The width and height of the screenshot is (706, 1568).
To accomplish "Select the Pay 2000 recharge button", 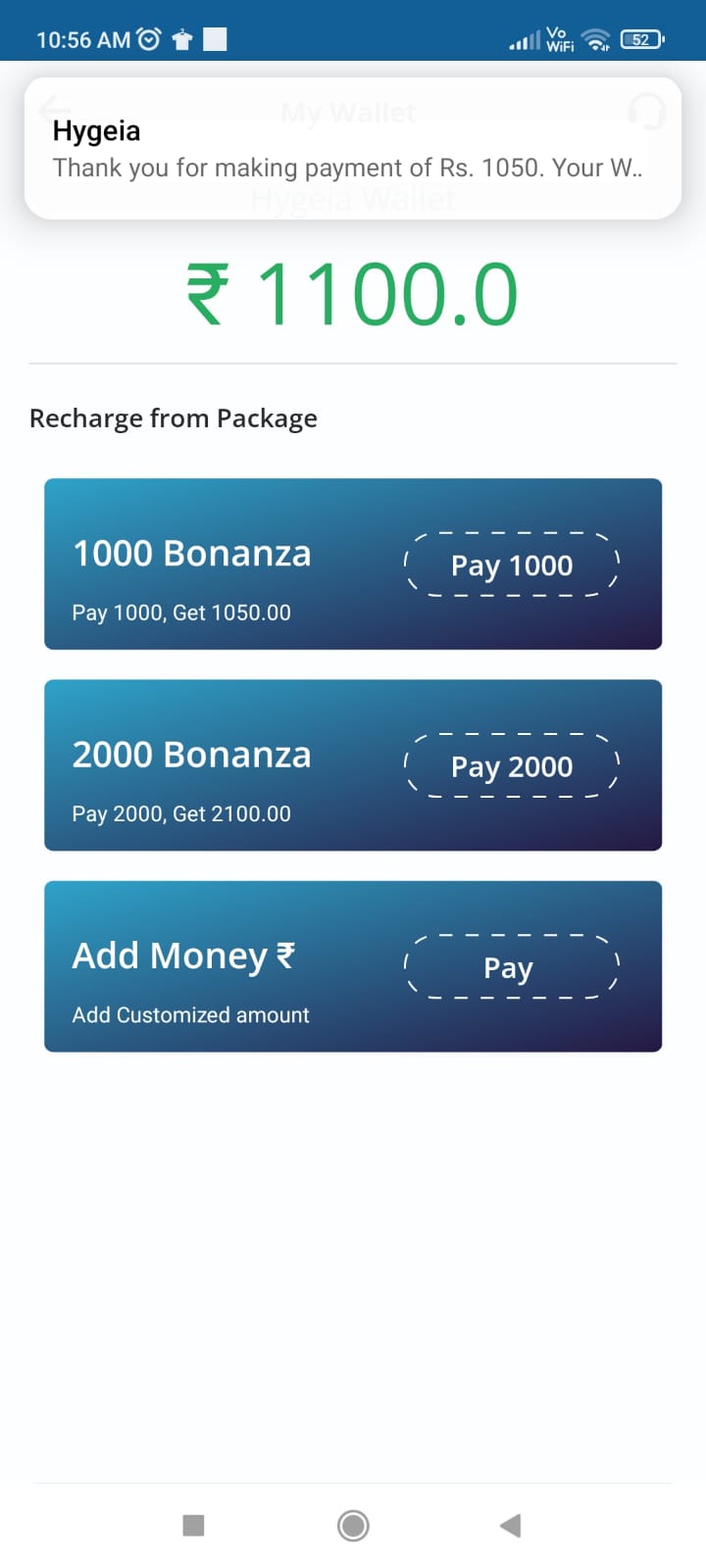I will 511,766.
